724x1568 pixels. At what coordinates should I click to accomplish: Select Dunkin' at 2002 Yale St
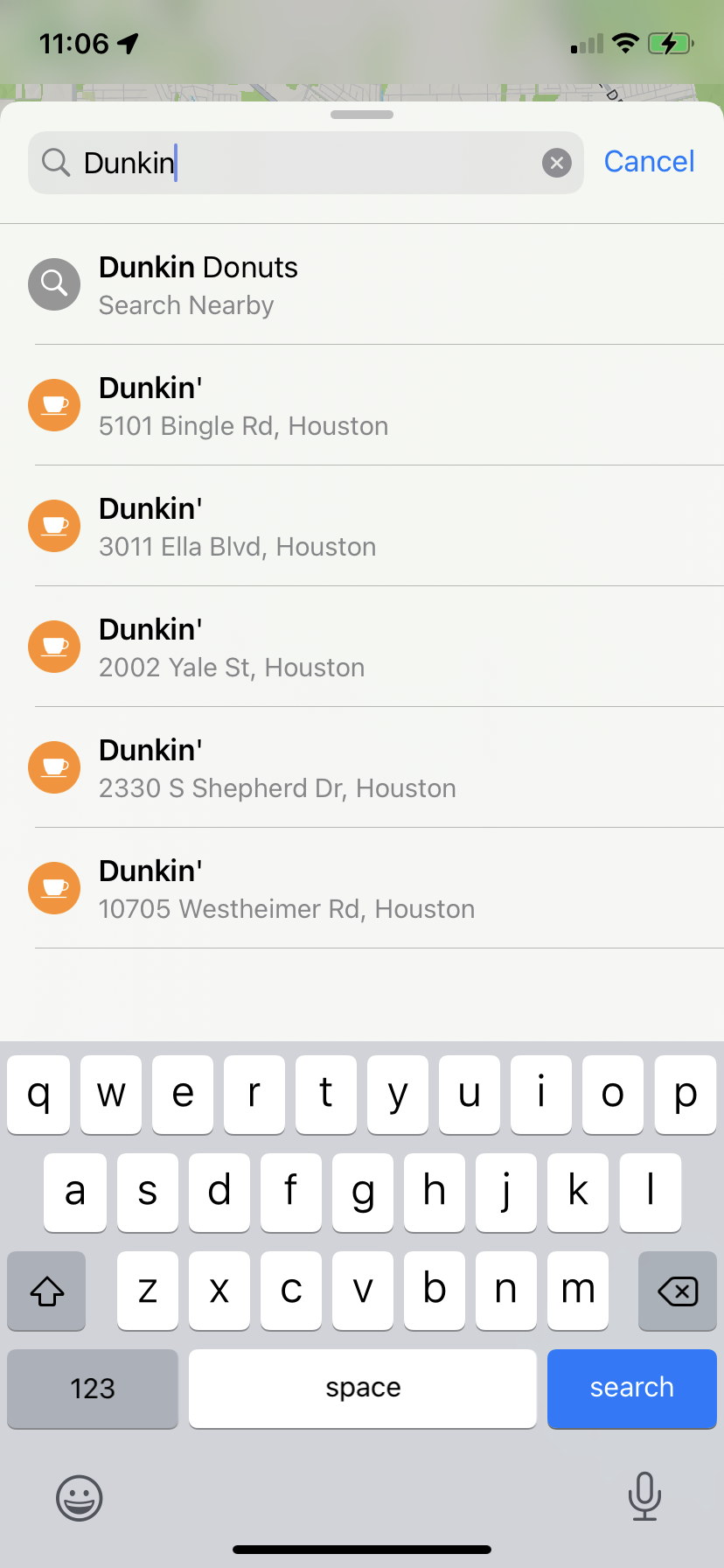click(362, 647)
